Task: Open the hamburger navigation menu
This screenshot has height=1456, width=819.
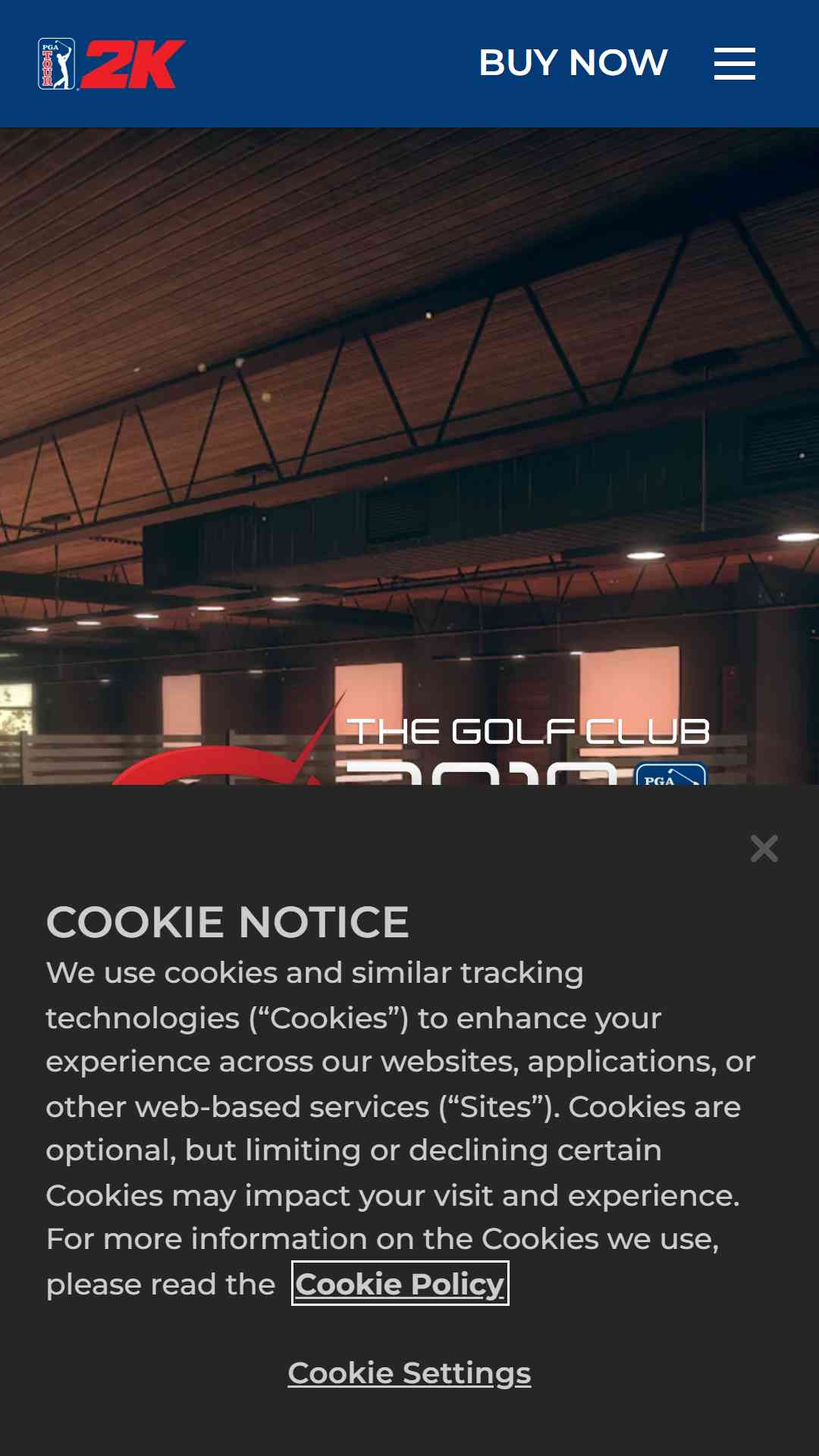Action: [735, 64]
